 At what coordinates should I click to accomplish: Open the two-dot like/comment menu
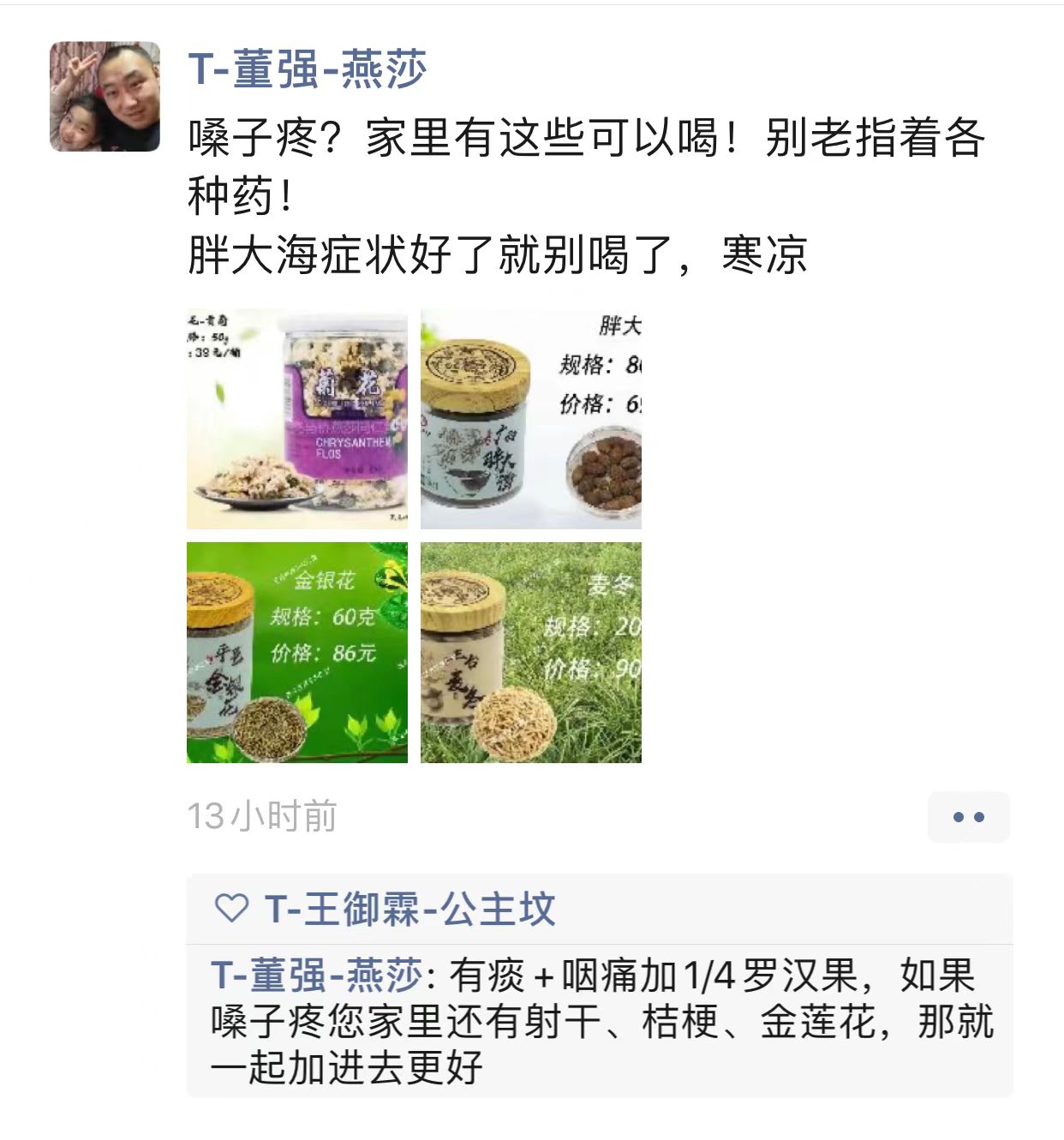pos(968,817)
